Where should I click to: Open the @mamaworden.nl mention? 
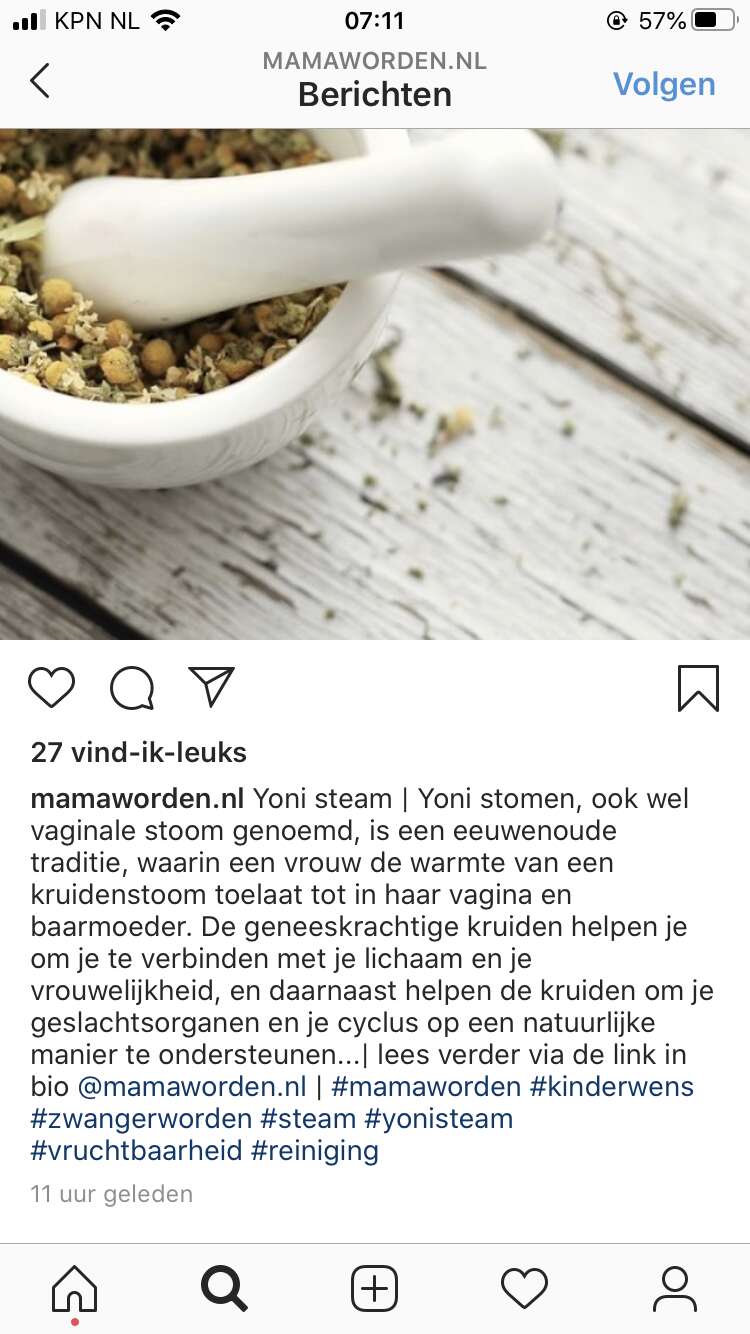pos(192,1086)
